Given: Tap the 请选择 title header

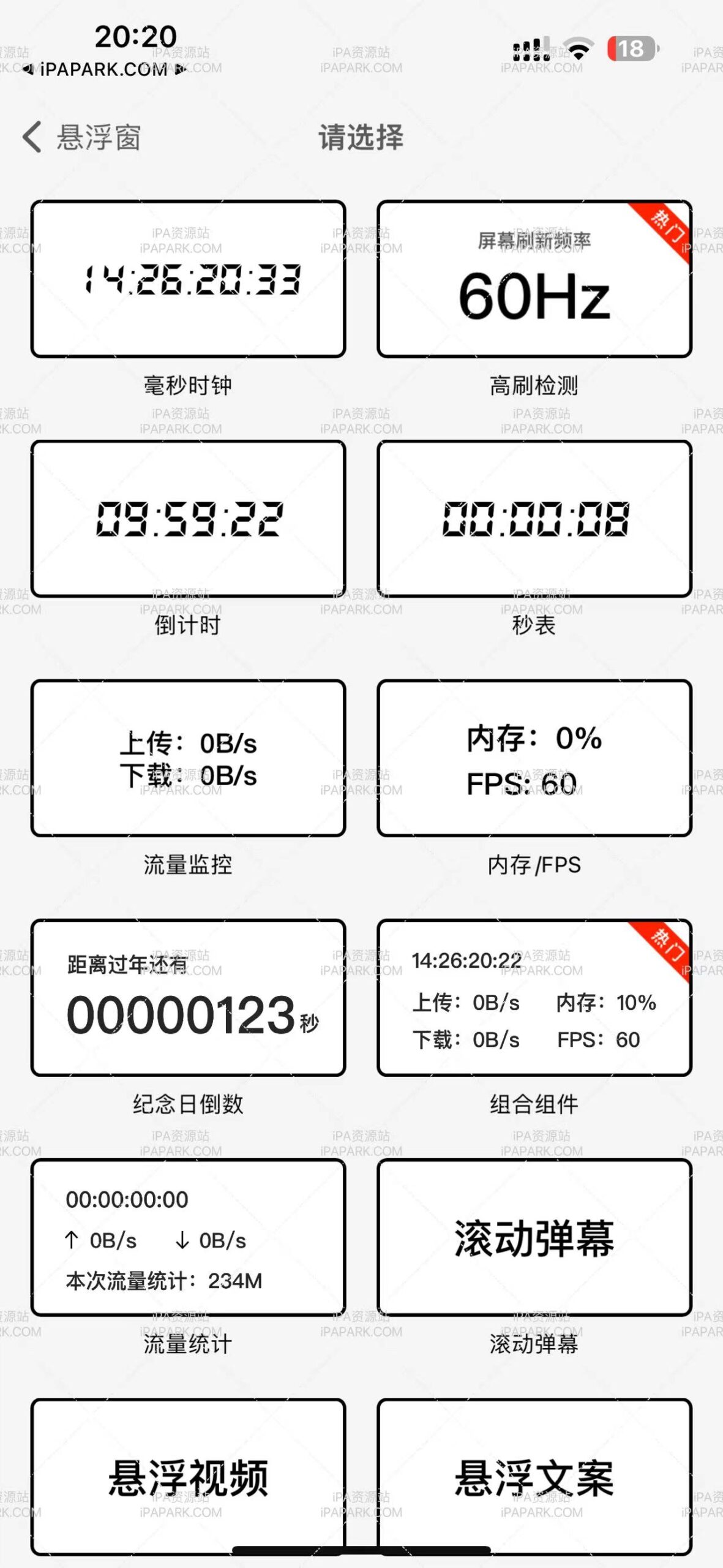Looking at the screenshot, I should (361, 138).
